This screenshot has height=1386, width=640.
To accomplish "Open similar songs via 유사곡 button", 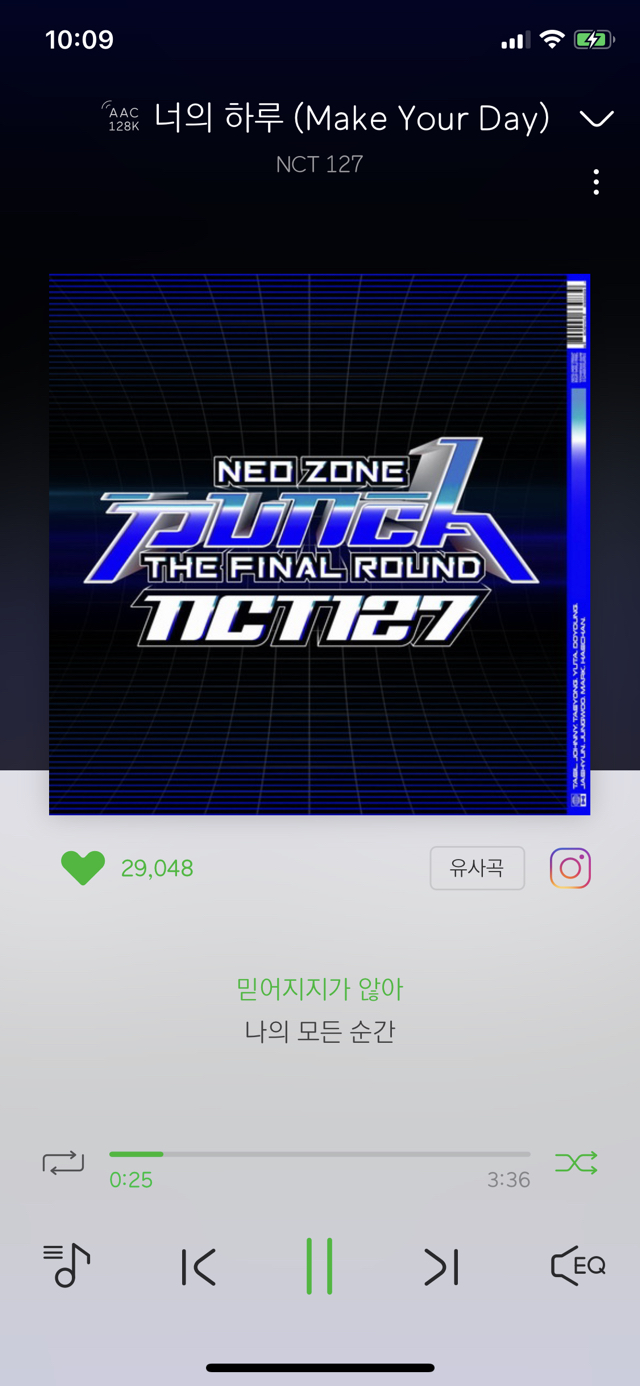I will tap(477, 868).
